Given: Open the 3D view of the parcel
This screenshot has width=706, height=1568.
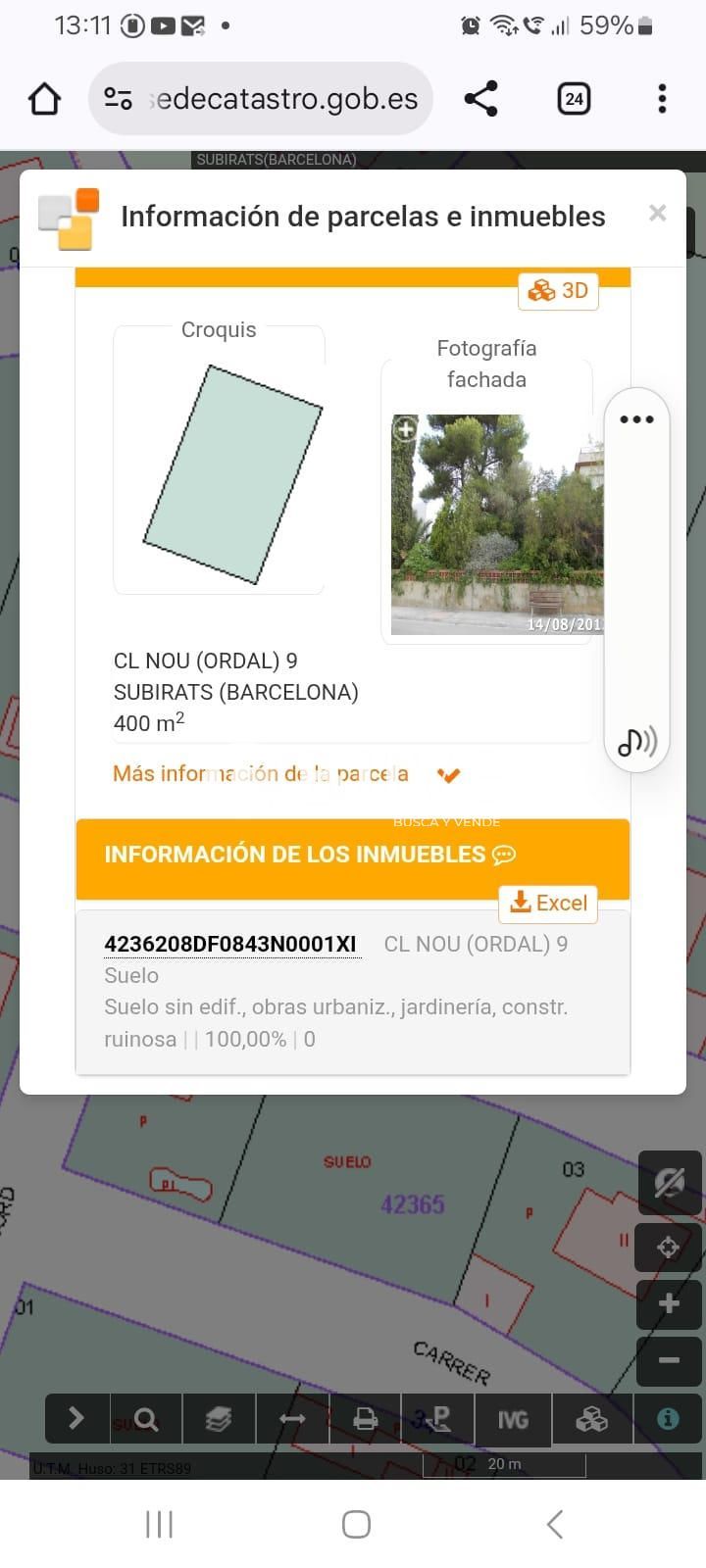Looking at the screenshot, I should pyautogui.click(x=559, y=291).
